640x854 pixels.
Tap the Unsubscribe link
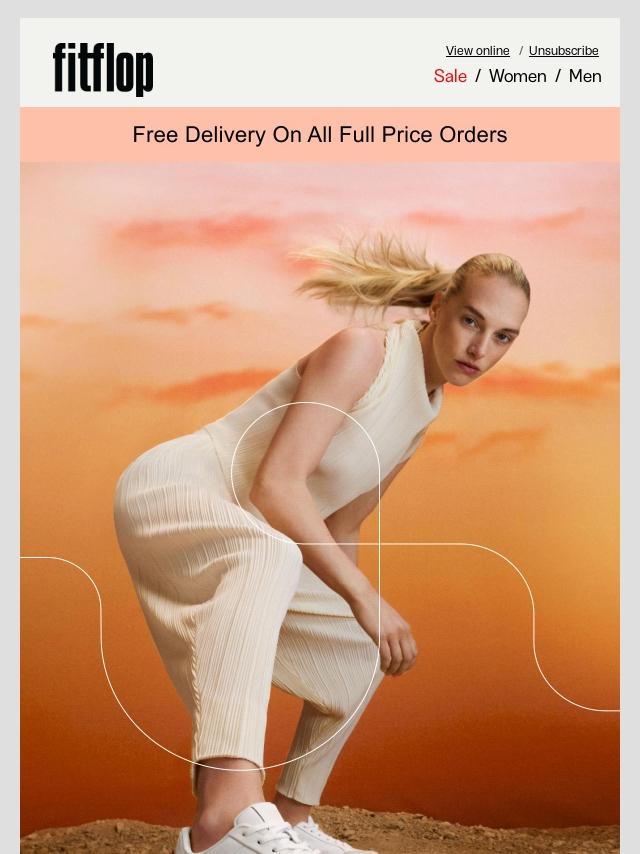pyautogui.click(x=563, y=51)
